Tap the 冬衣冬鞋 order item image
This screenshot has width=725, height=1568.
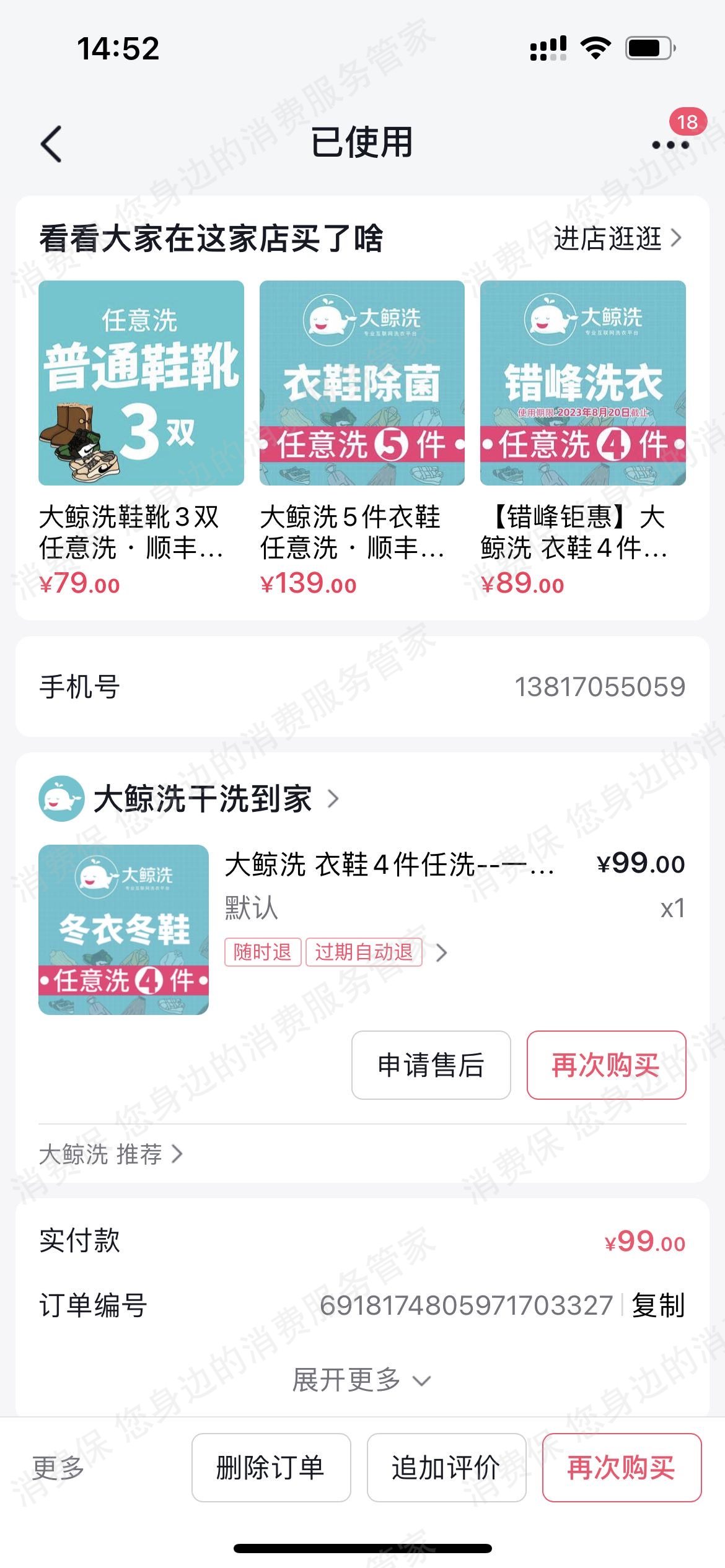coord(124,929)
